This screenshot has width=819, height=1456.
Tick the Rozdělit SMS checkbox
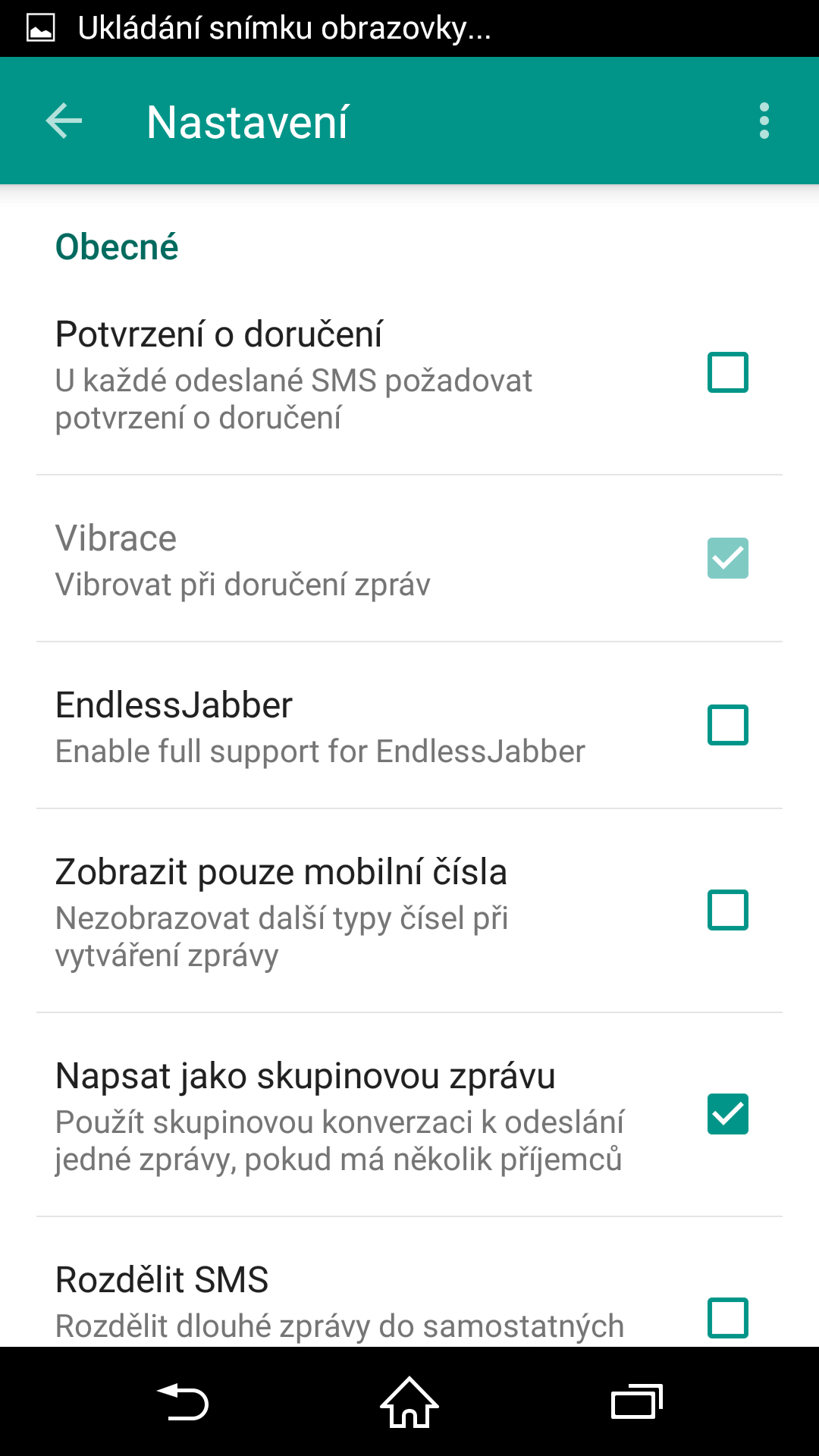pyautogui.click(x=728, y=1318)
